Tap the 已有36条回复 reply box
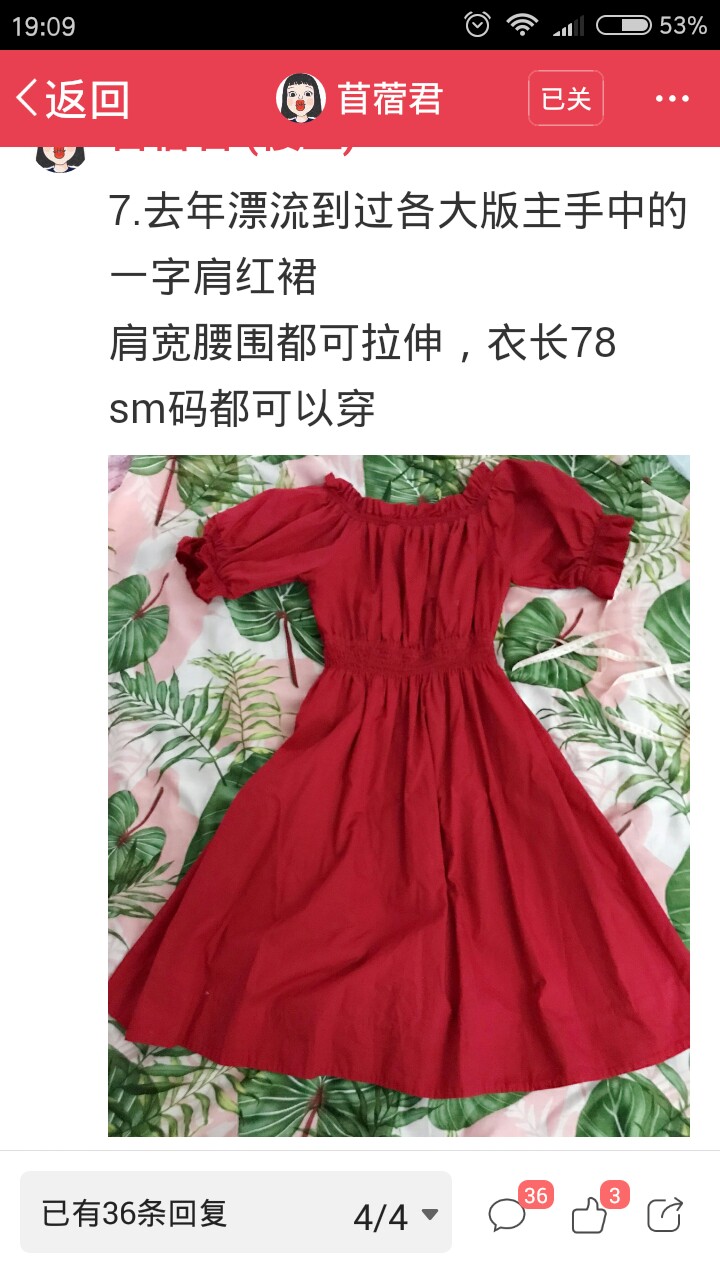The height and width of the screenshot is (1280, 720). (x=236, y=1212)
